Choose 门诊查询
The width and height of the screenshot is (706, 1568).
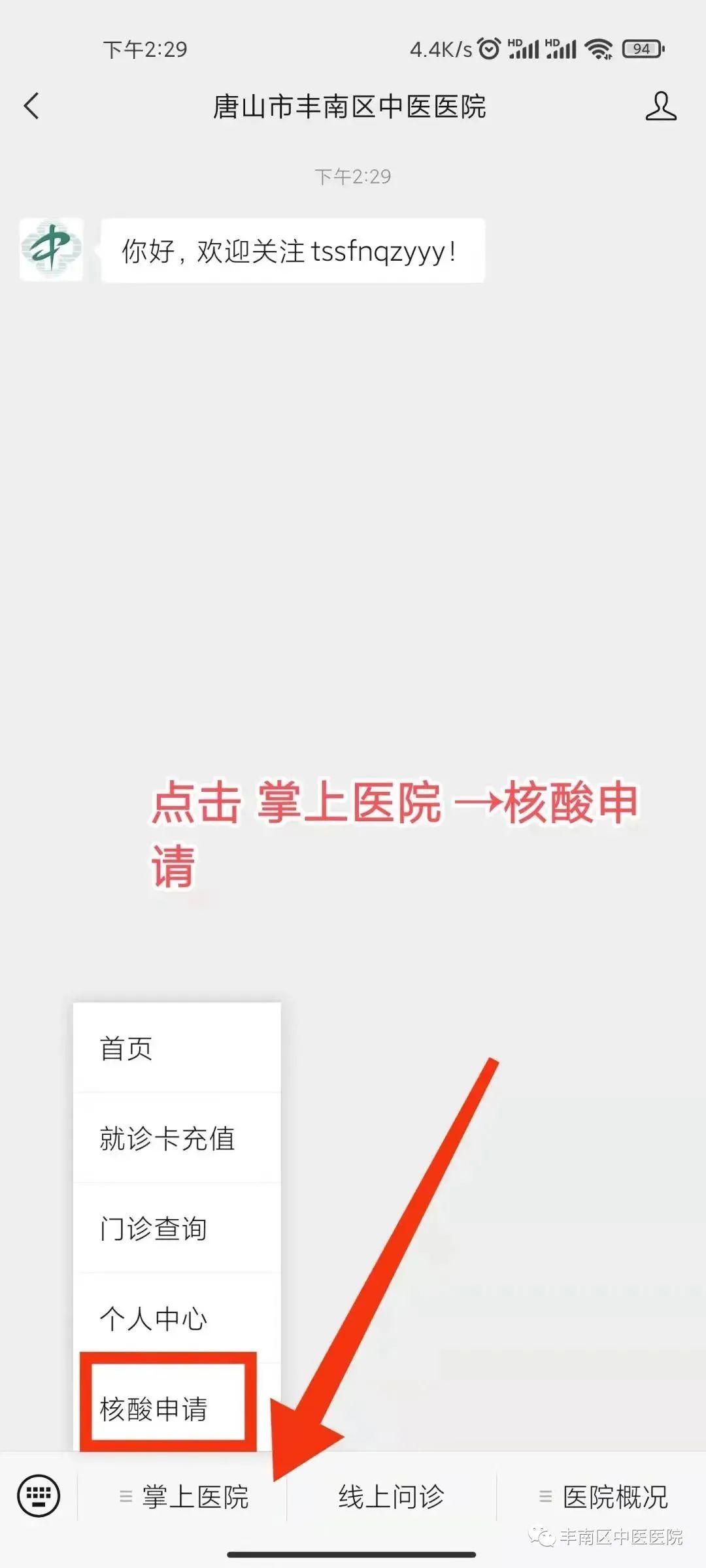[176, 1229]
